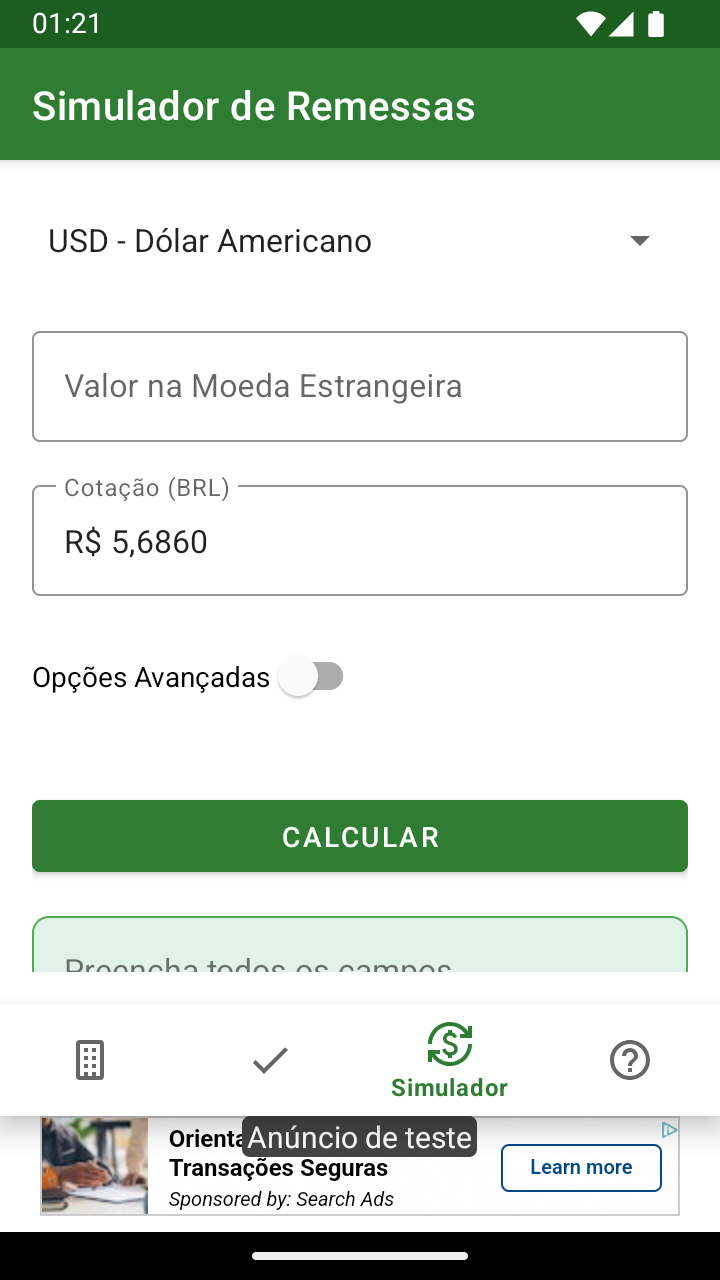This screenshot has width=720, height=1280.
Task: Enable the Opções Avançadas switch
Action: point(311,677)
